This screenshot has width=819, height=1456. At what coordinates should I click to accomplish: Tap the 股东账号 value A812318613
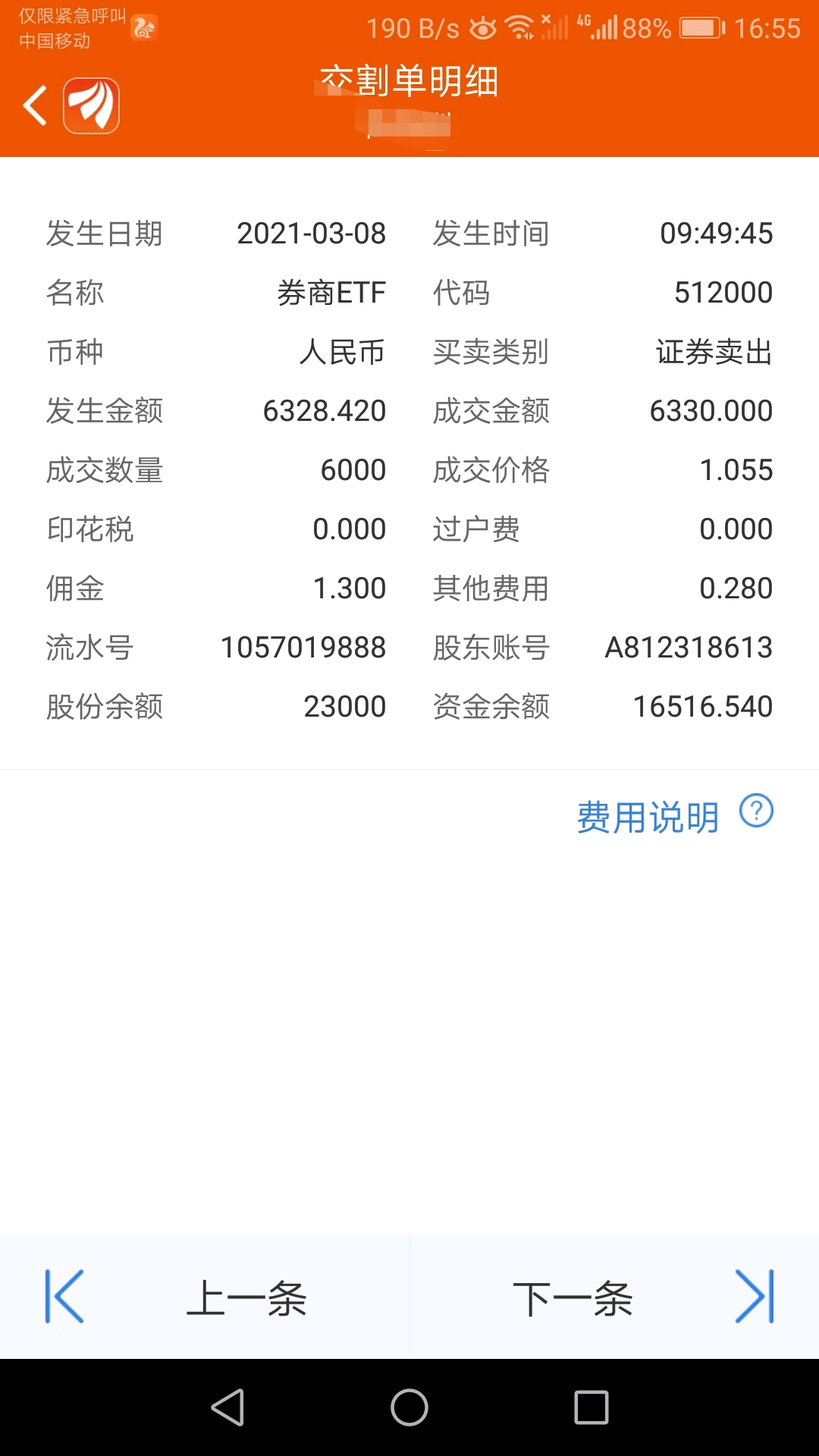(689, 647)
